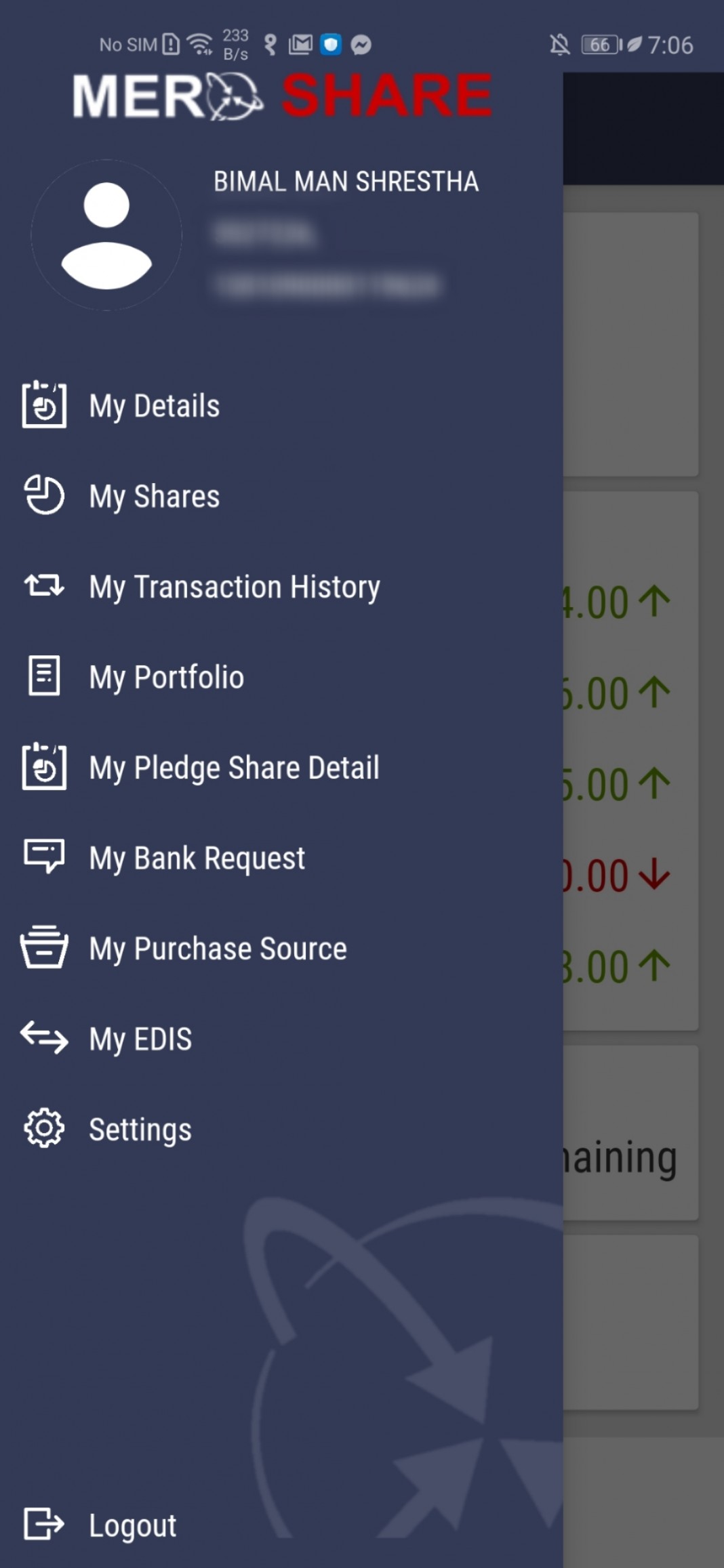Click the My Portfolio document icon
The height and width of the screenshot is (1568, 724).
[43, 676]
